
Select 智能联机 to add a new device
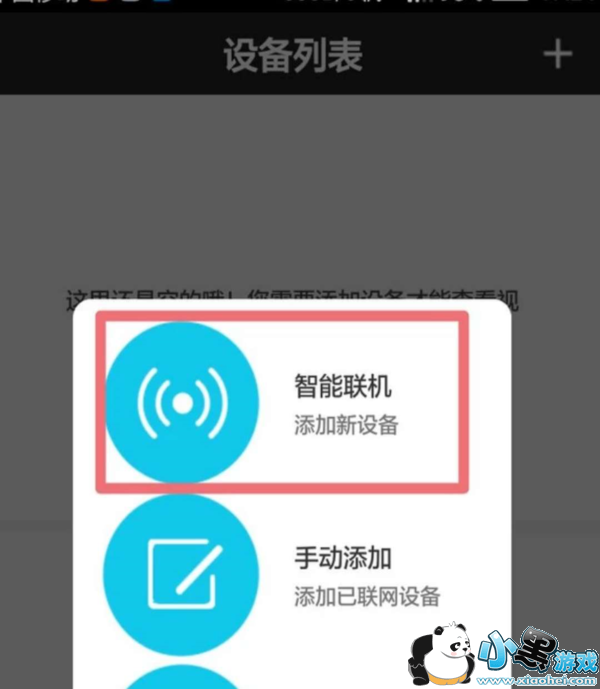click(x=282, y=403)
